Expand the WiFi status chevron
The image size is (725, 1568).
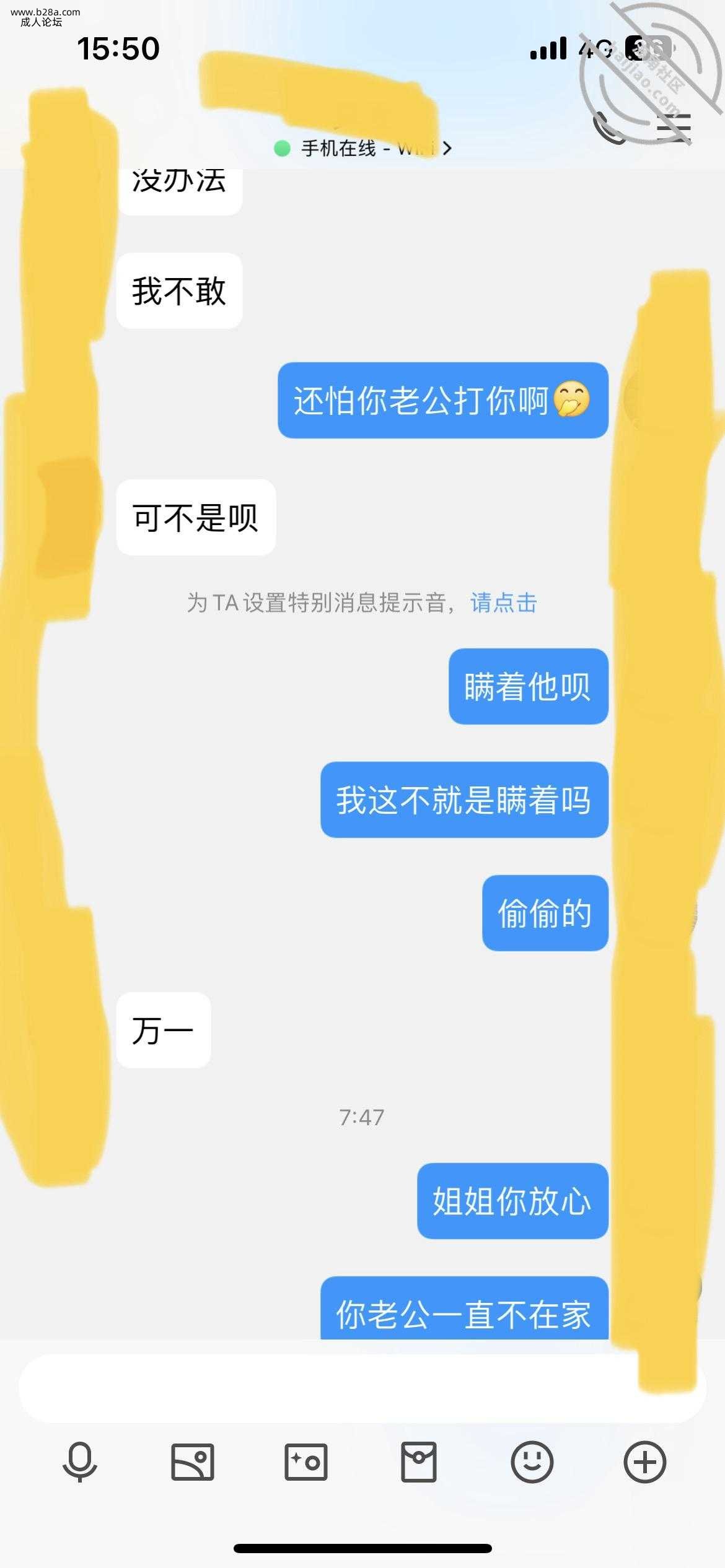point(448,149)
